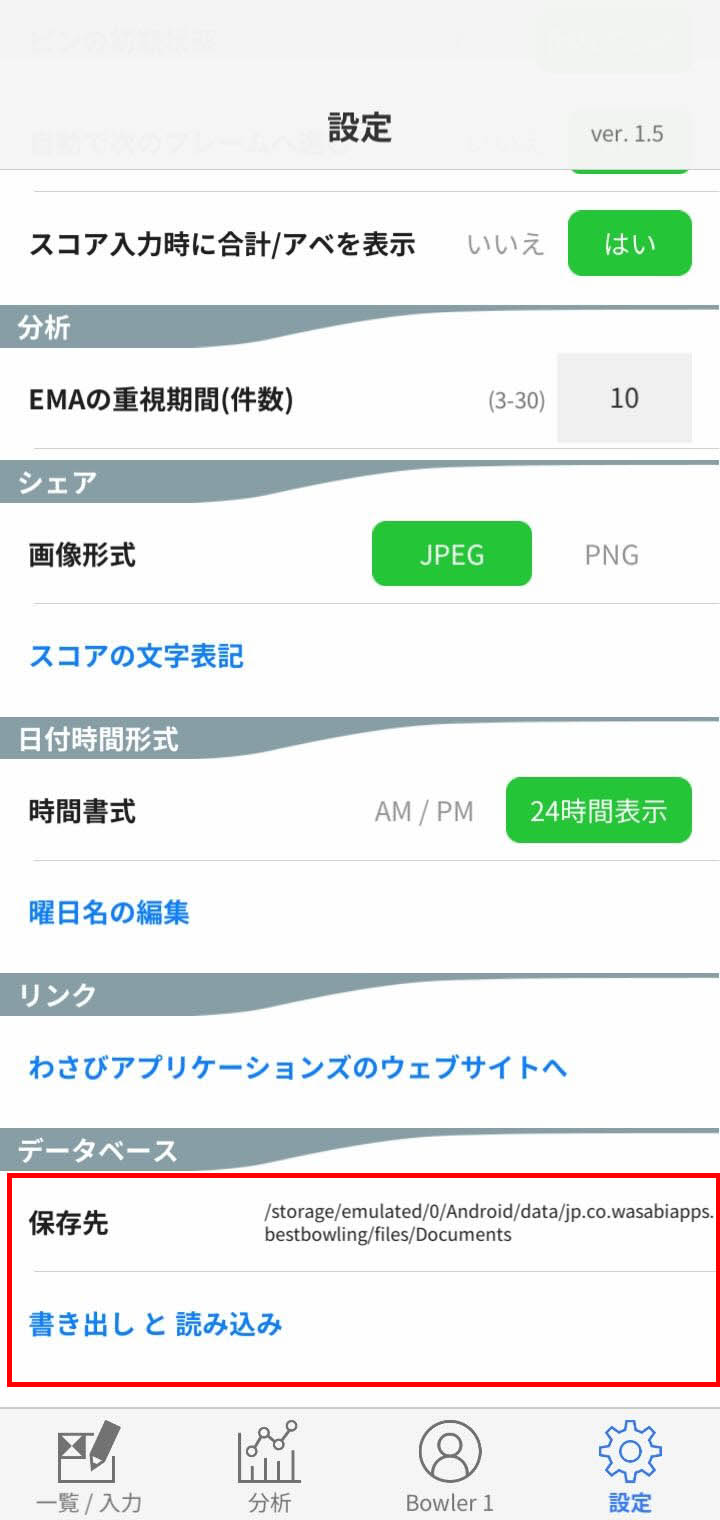Select はい for スコア入力時に合計/アベを表示
This screenshot has width=720, height=1520.
pyautogui.click(x=630, y=243)
